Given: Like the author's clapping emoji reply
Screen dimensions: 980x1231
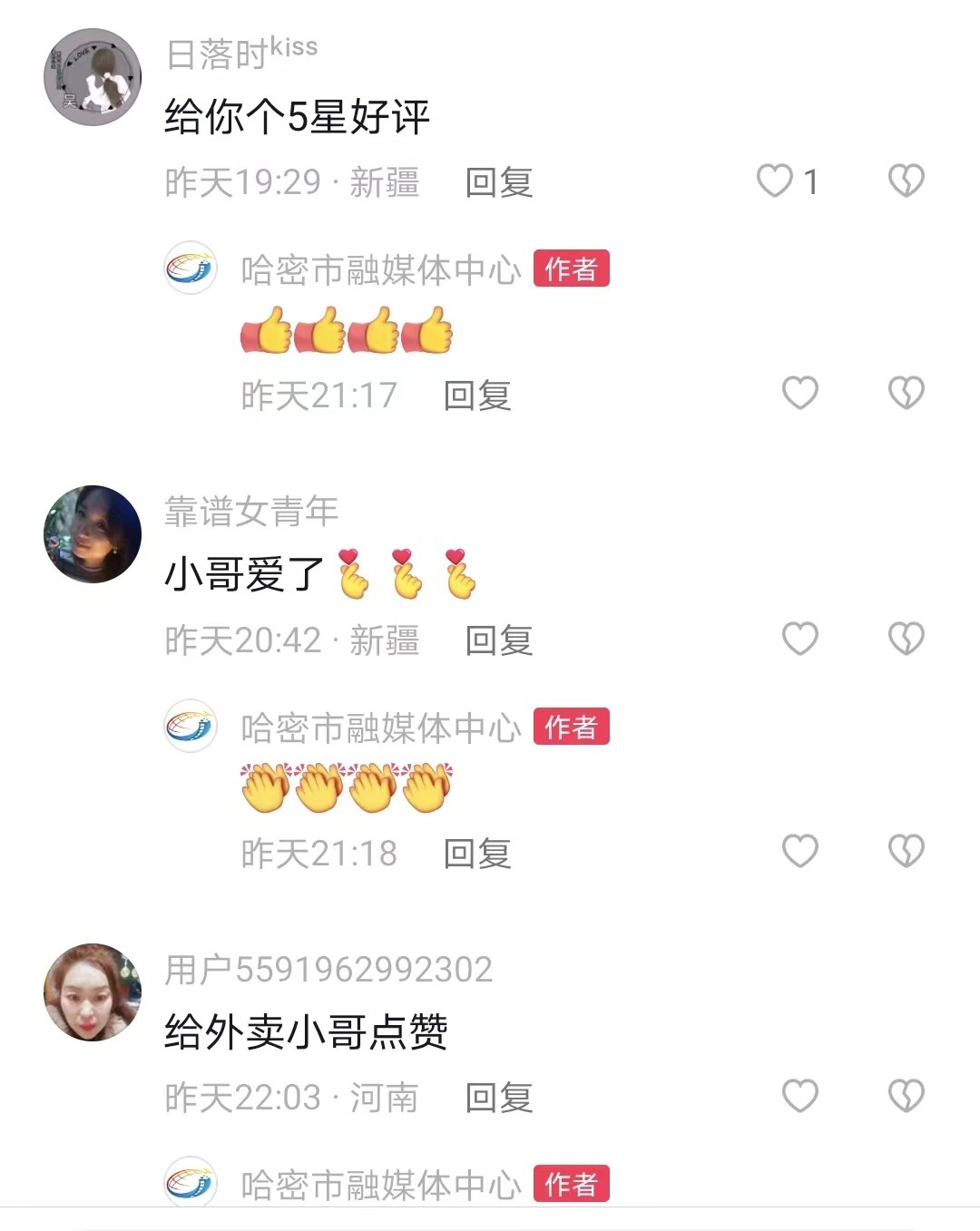Looking at the screenshot, I should [800, 852].
